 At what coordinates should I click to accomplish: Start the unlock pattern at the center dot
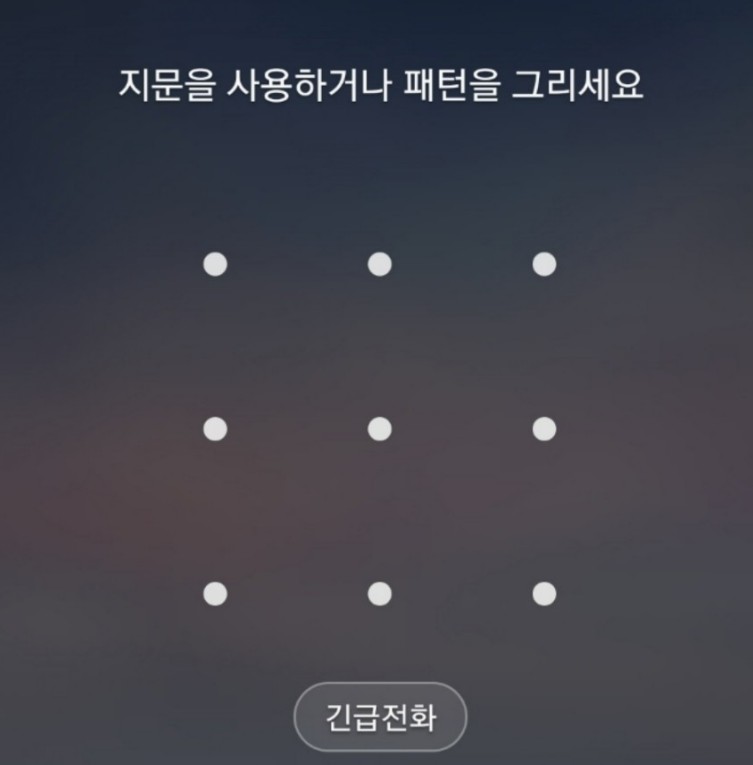pyautogui.click(x=377, y=427)
